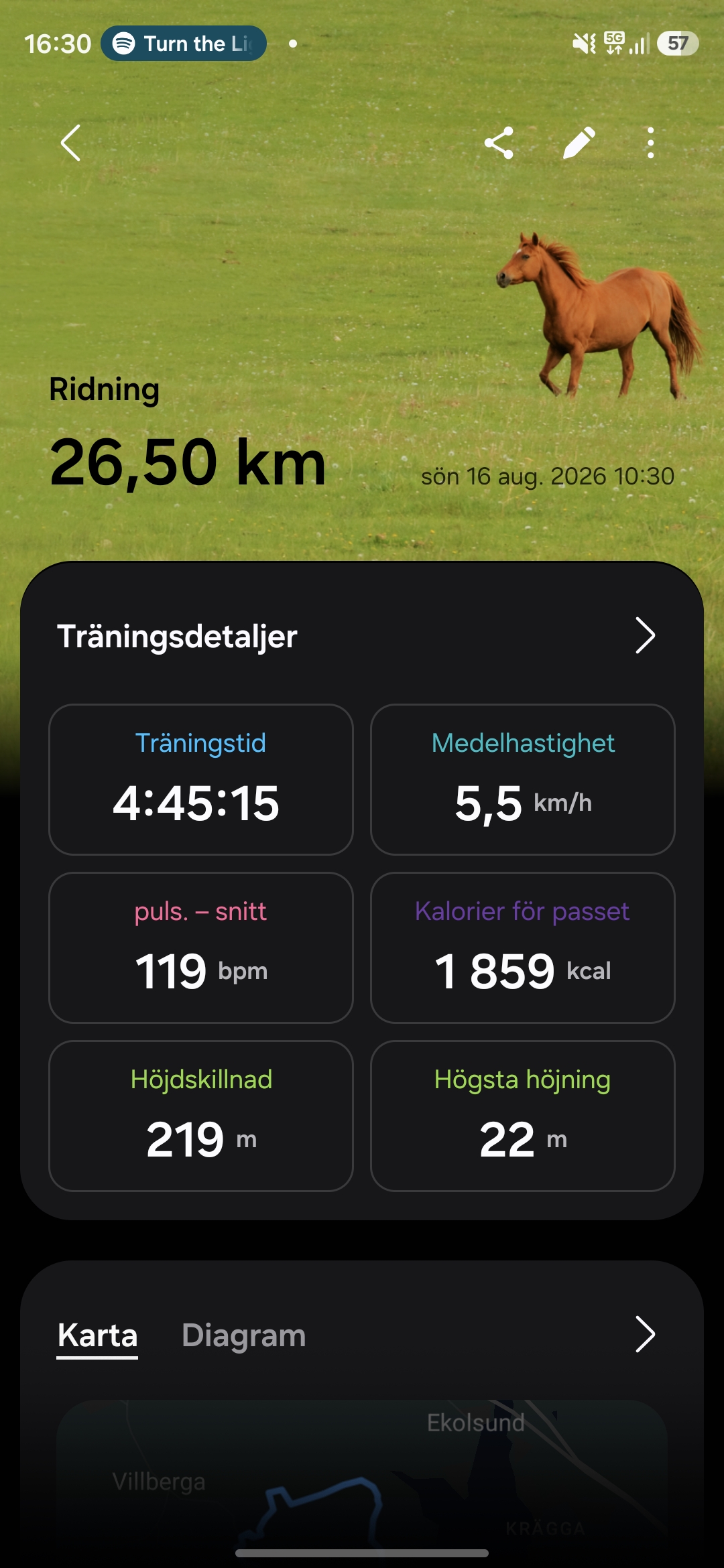The height and width of the screenshot is (1568, 724).
Task: Share this riding workout
Action: click(x=499, y=143)
